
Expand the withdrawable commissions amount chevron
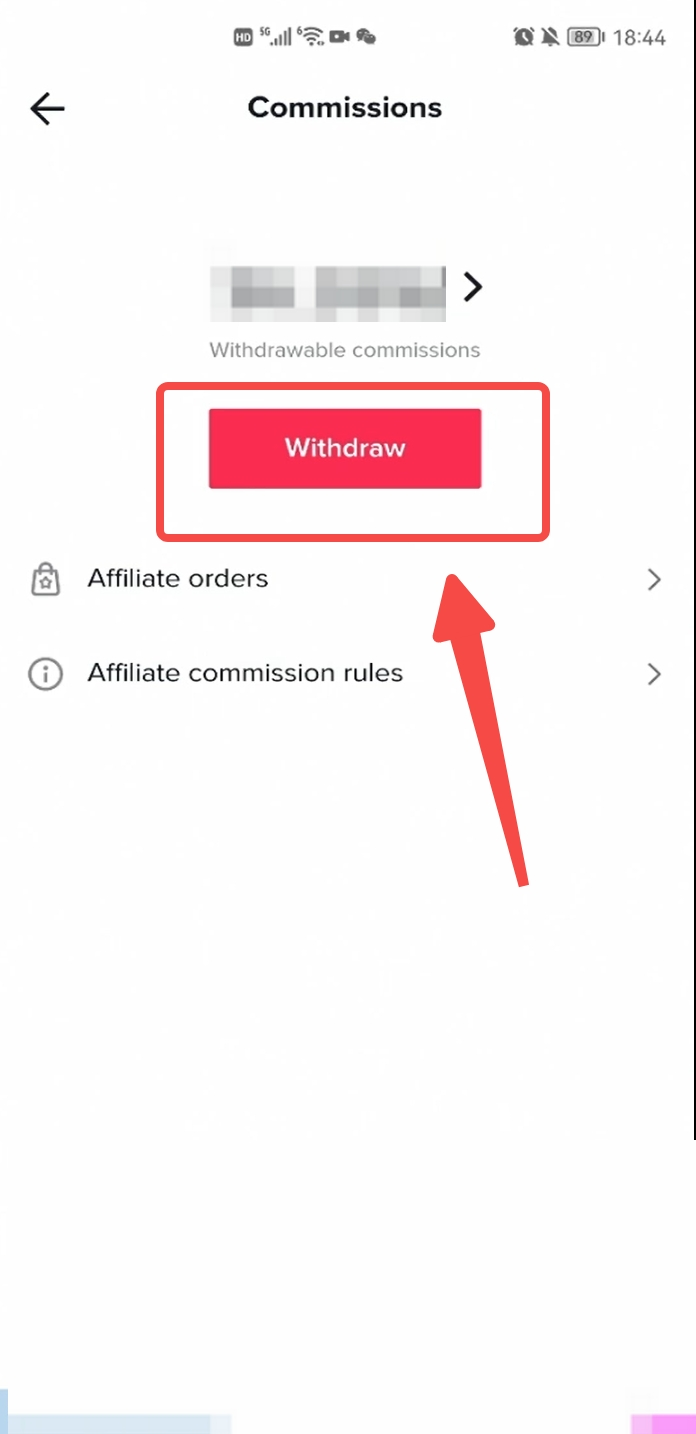pos(473,288)
